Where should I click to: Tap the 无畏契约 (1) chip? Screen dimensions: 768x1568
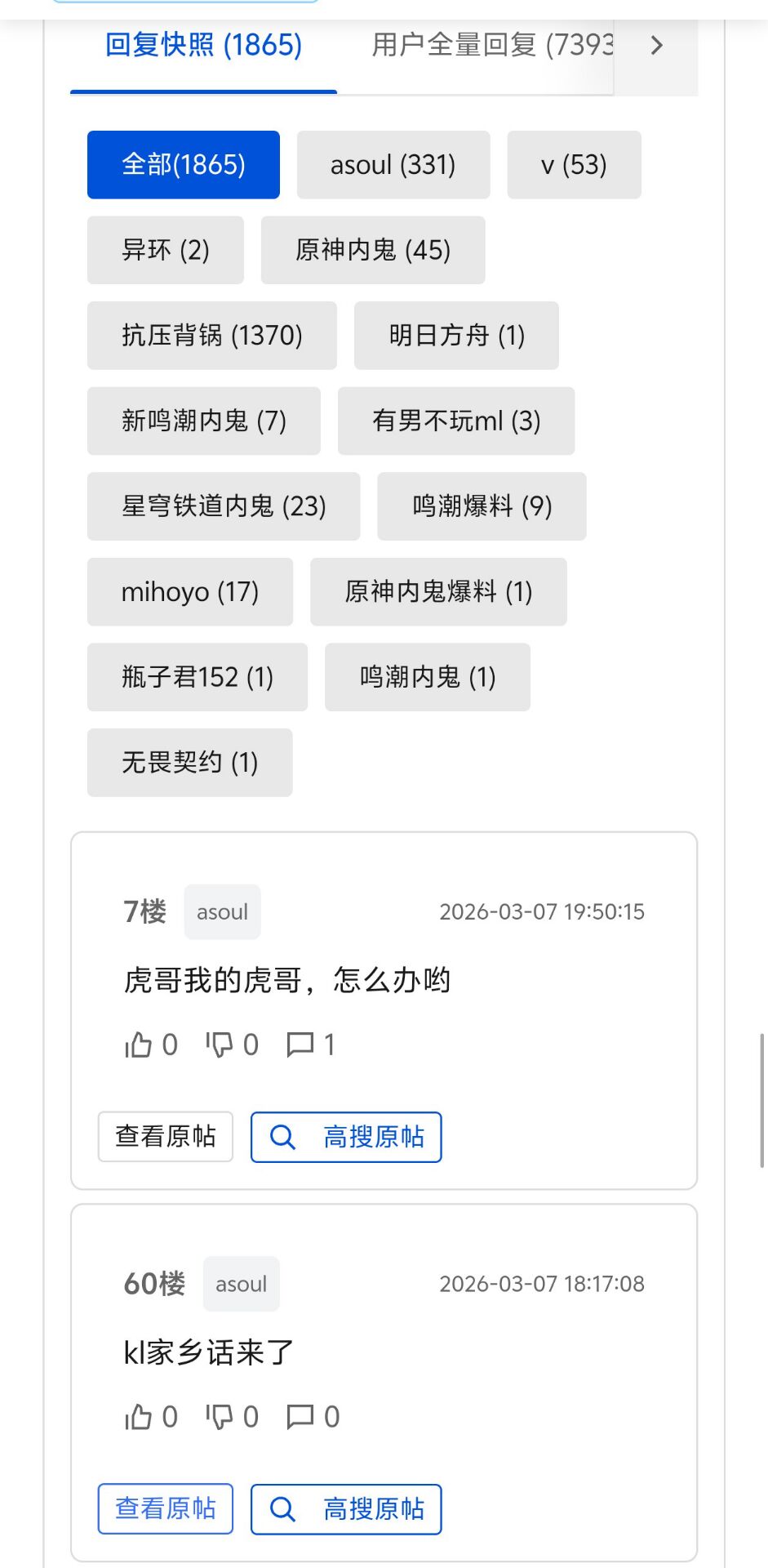click(189, 762)
